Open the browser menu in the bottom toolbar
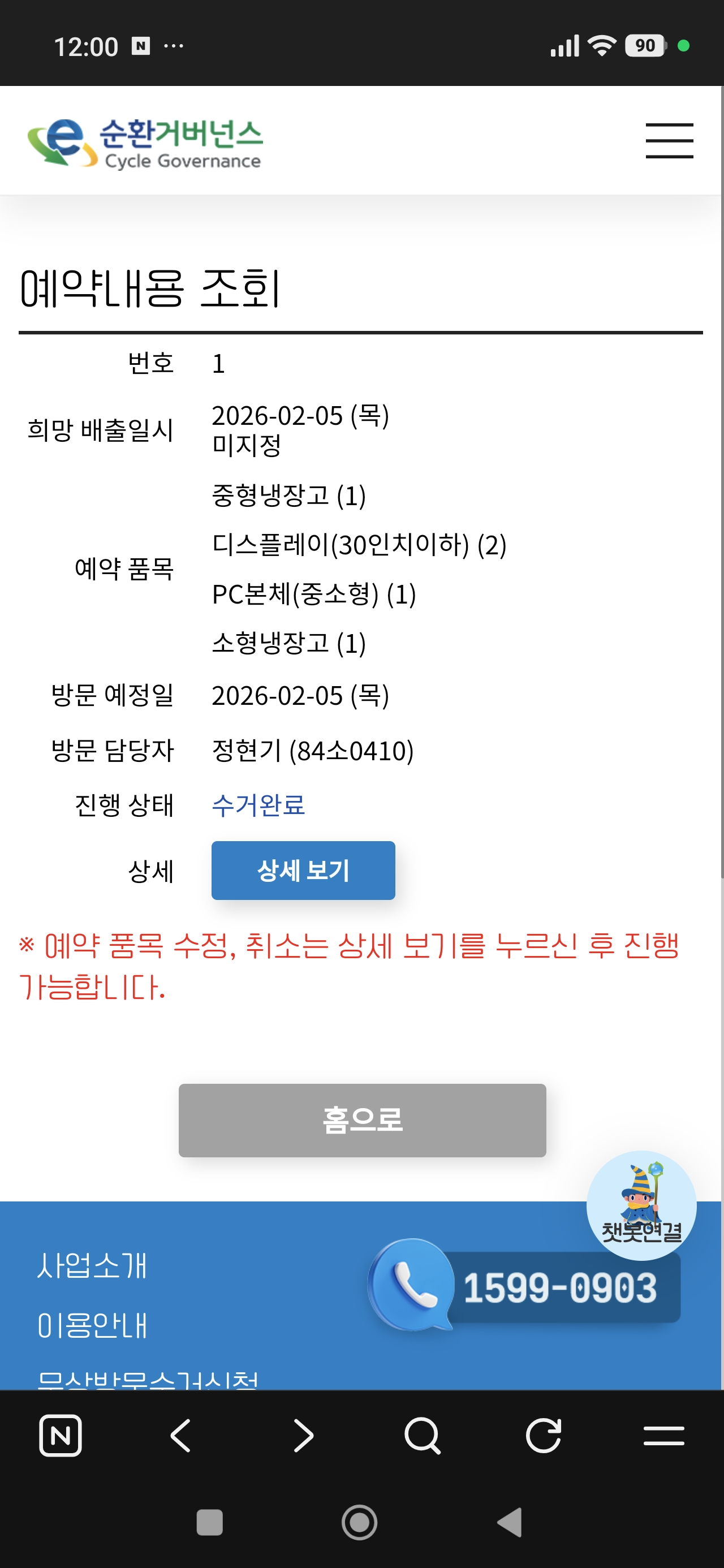The height and width of the screenshot is (1568, 724). coord(663,1435)
